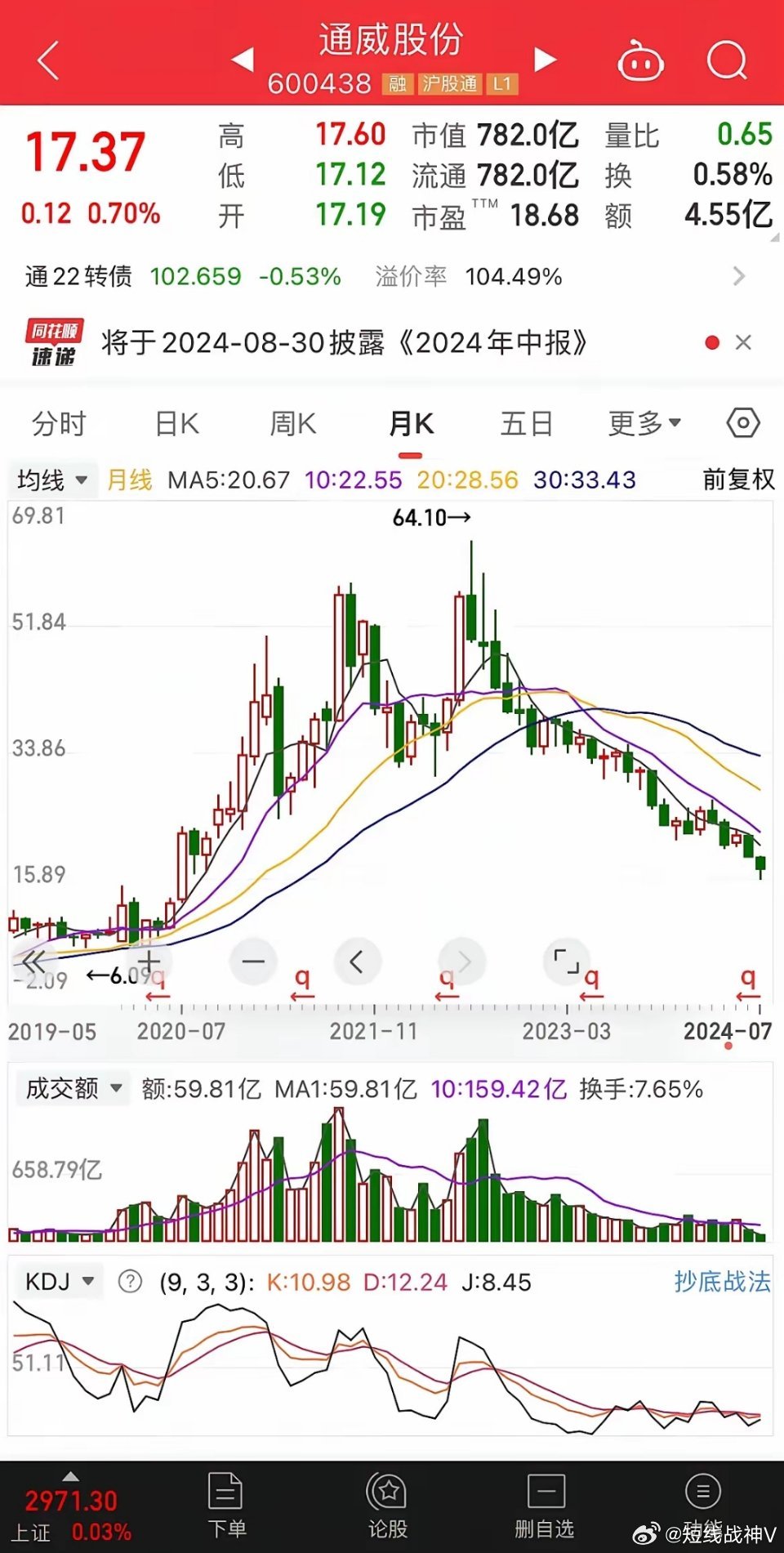The width and height of the screenshot is (784, 1553).
Task: Switch to 分时 chart tab
Action: point(59,424)
